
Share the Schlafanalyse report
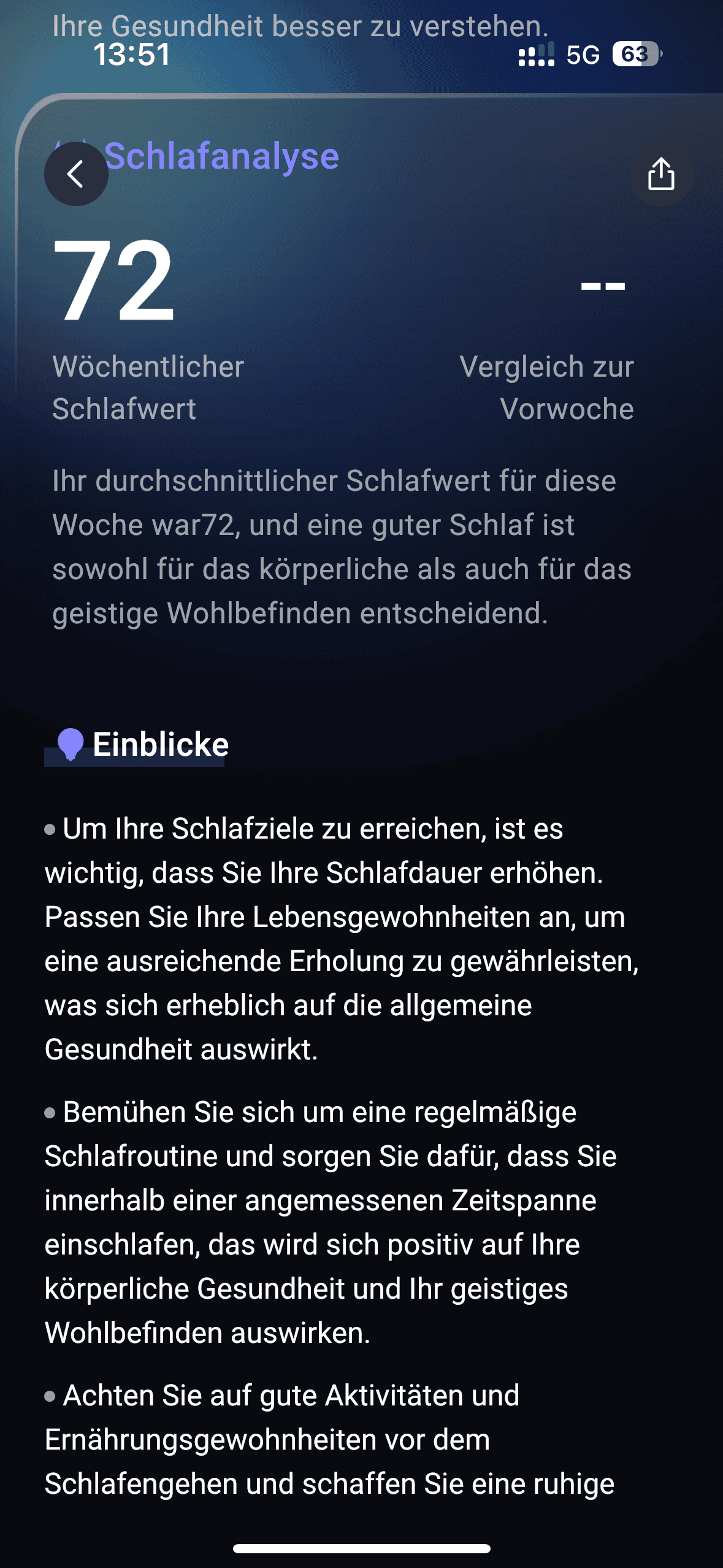click(661, 174)
